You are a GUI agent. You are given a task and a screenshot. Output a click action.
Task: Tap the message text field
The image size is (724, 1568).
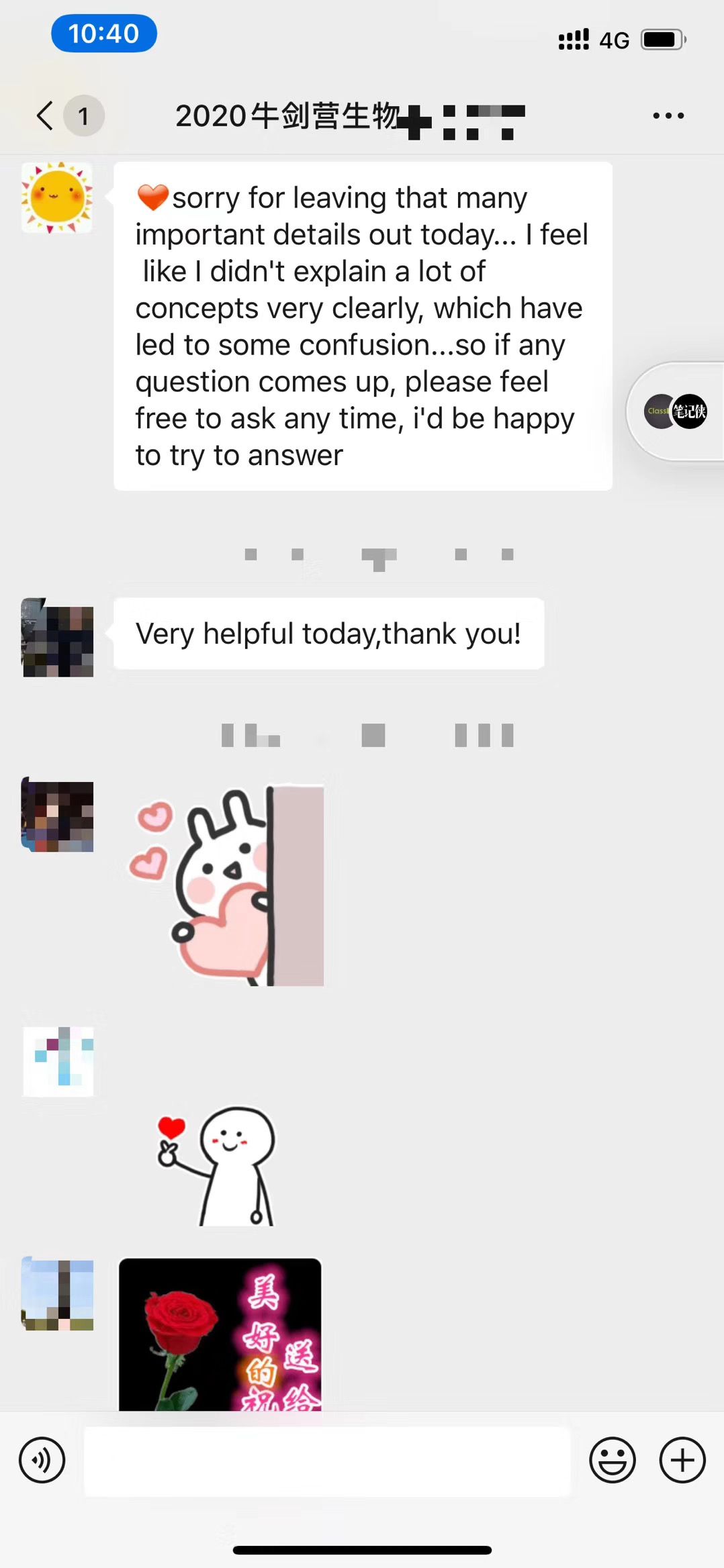(327, 1461)
